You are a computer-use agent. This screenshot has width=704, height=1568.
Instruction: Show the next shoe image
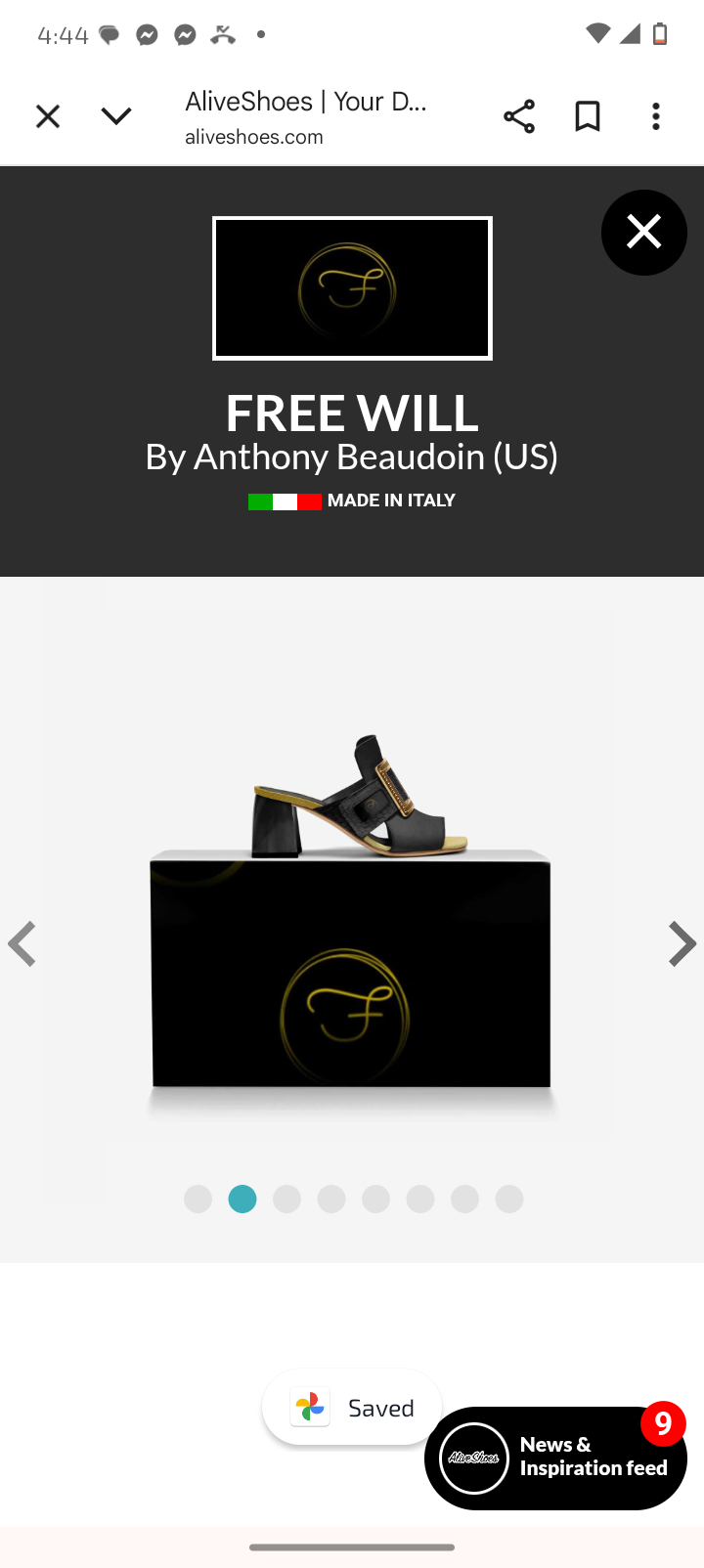point(682,943)
